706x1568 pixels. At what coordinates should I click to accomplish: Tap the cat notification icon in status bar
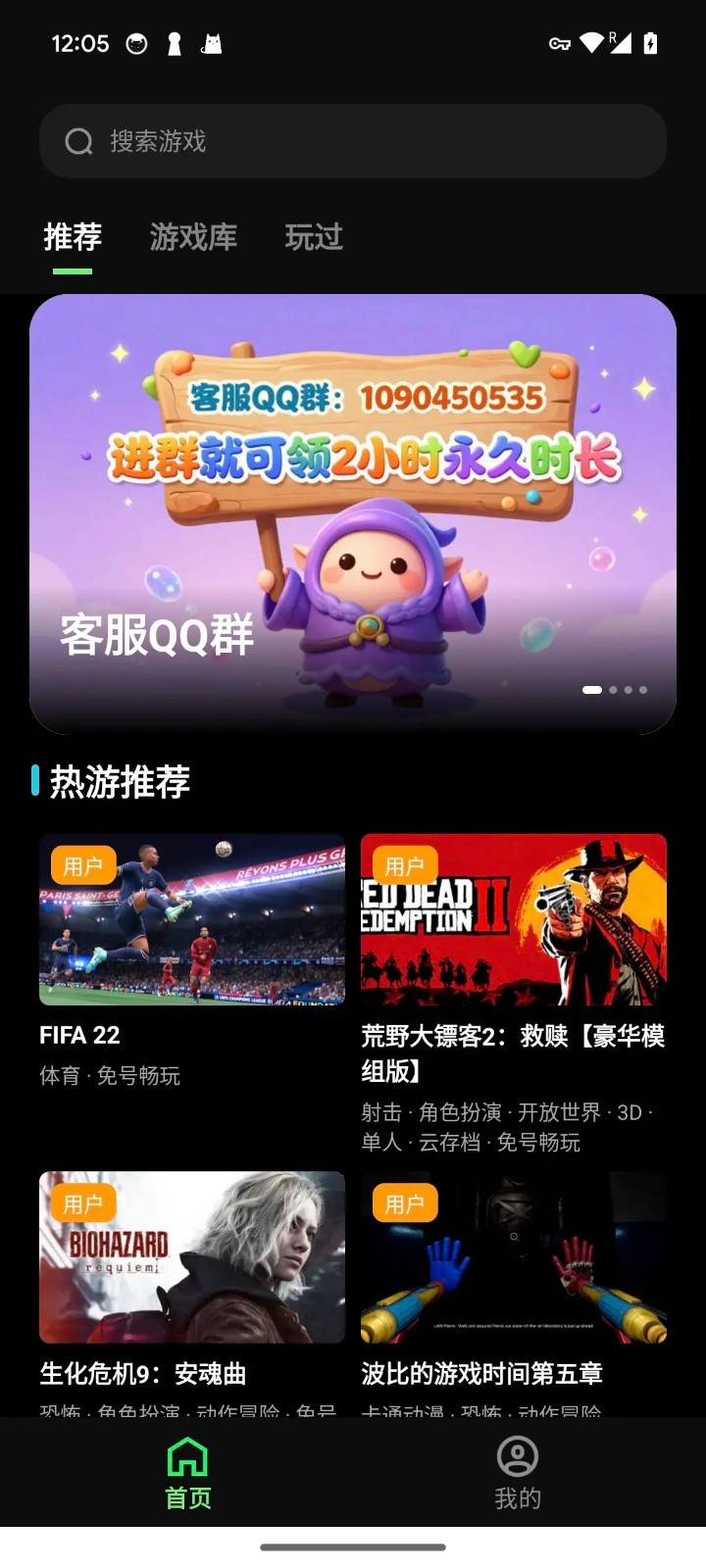208,43
